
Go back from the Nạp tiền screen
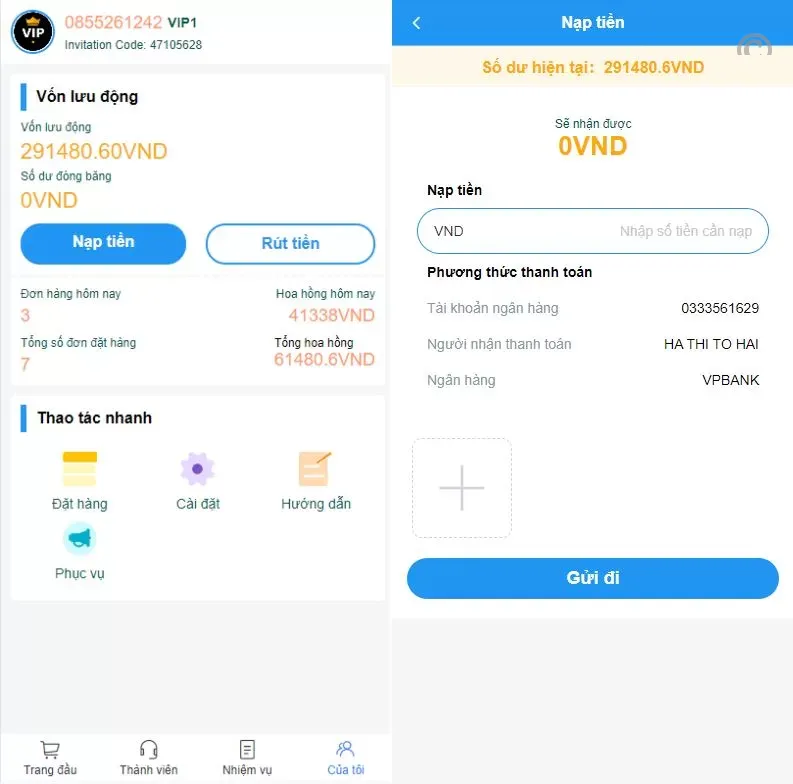click(417, 23)
